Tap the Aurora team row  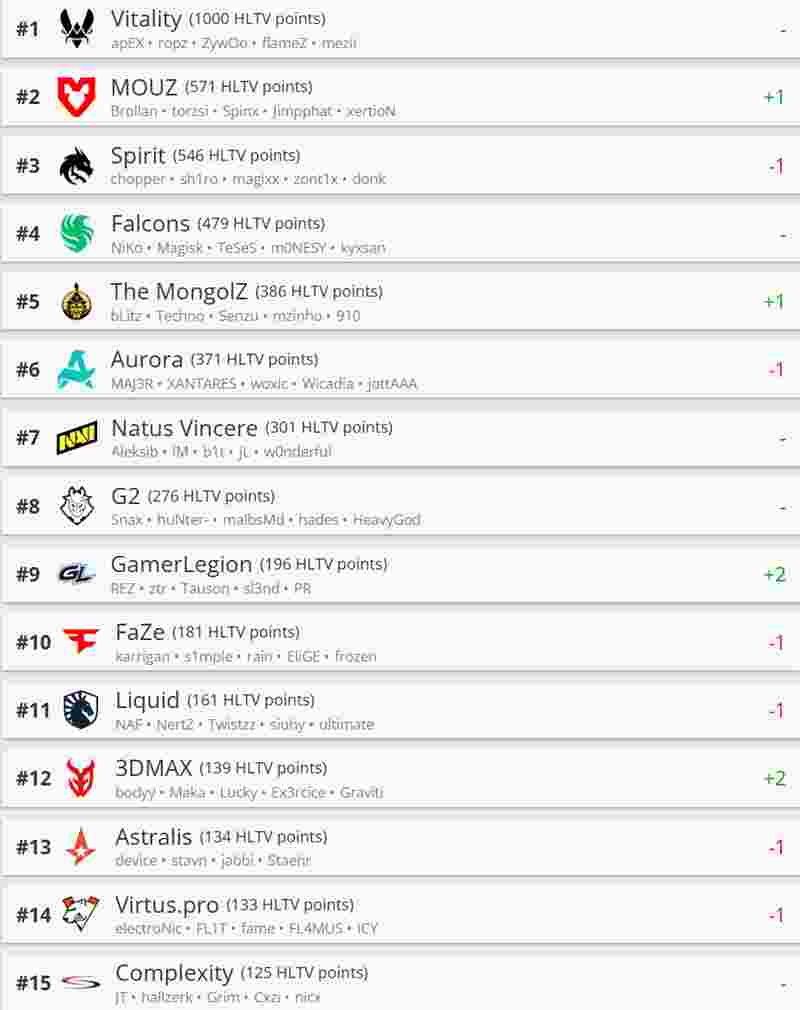coord(400,369)
